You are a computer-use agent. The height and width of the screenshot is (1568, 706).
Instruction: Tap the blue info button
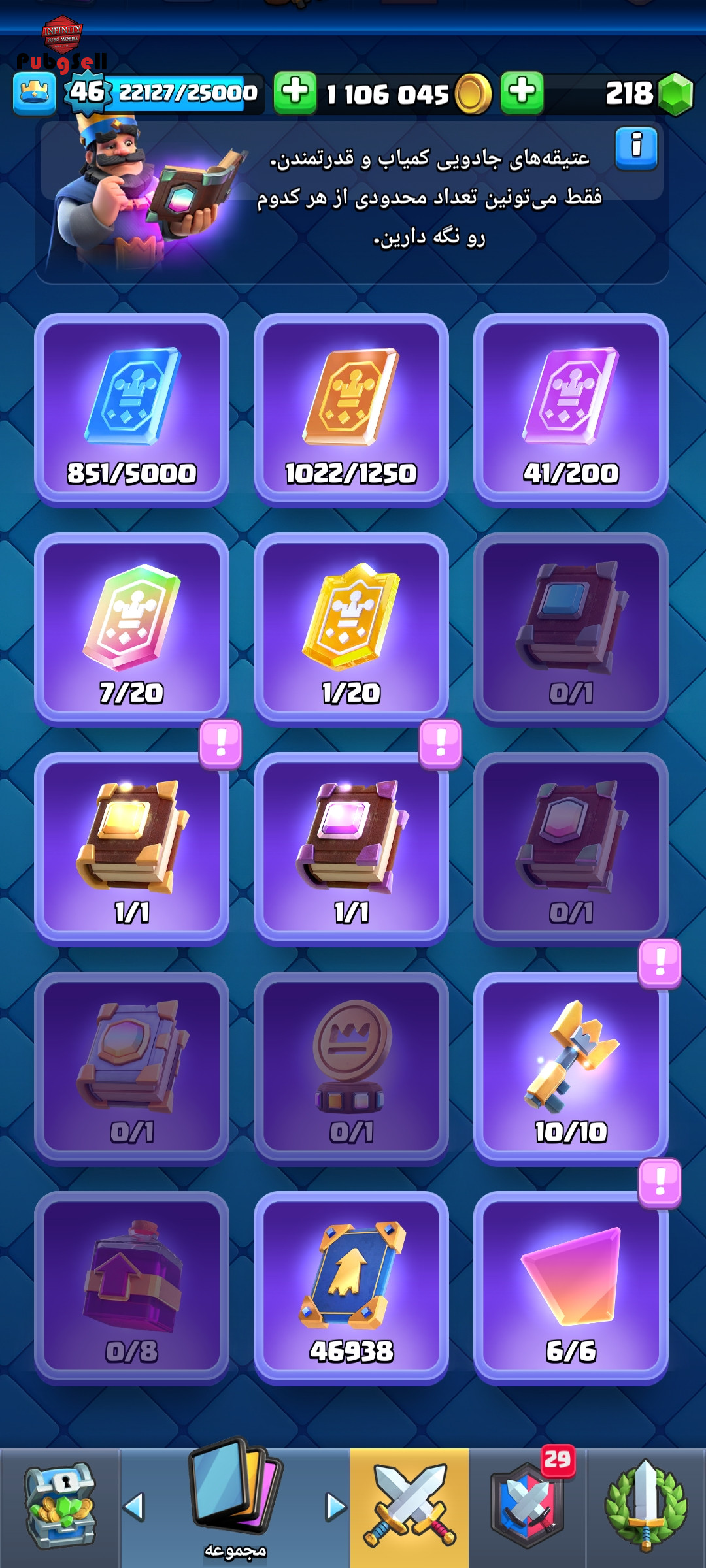(x=636, y=148)
